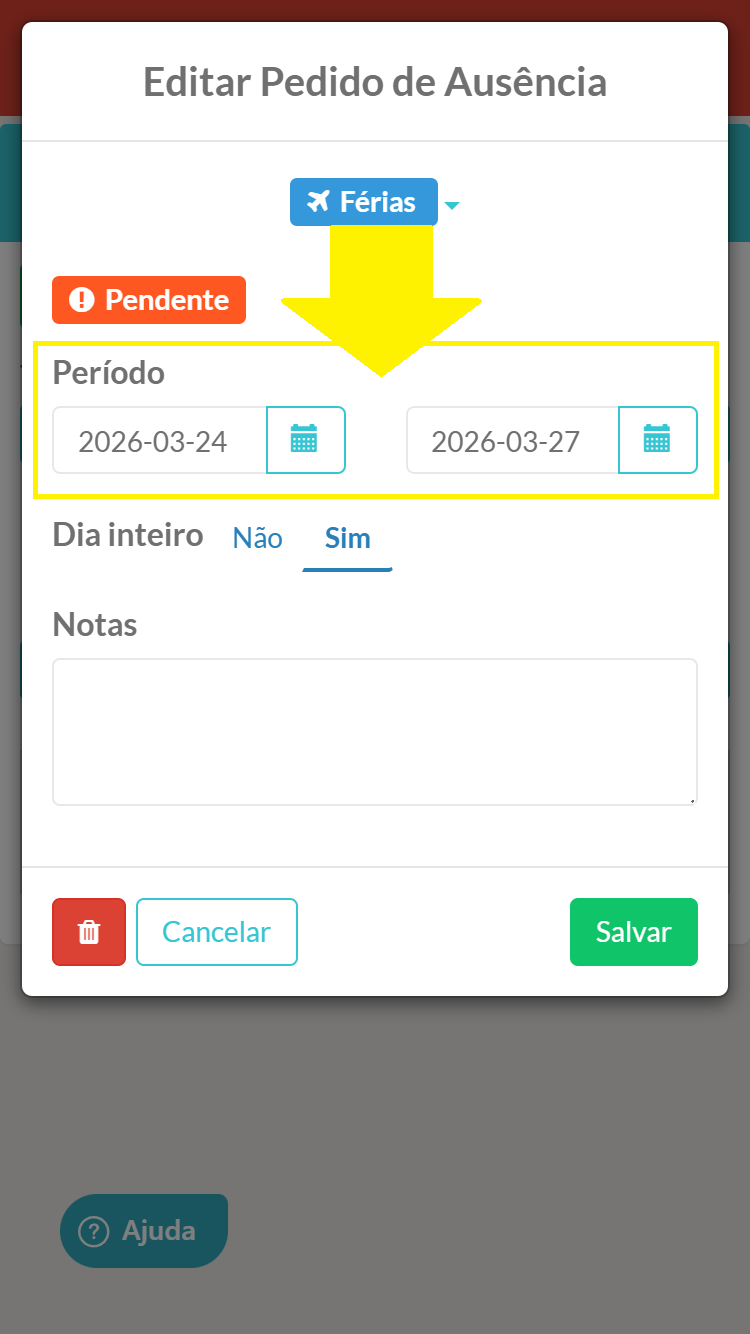Select Sim for Dia inteiro
The width and height of the screenshot is (750, 1334).
click(347, 539)
